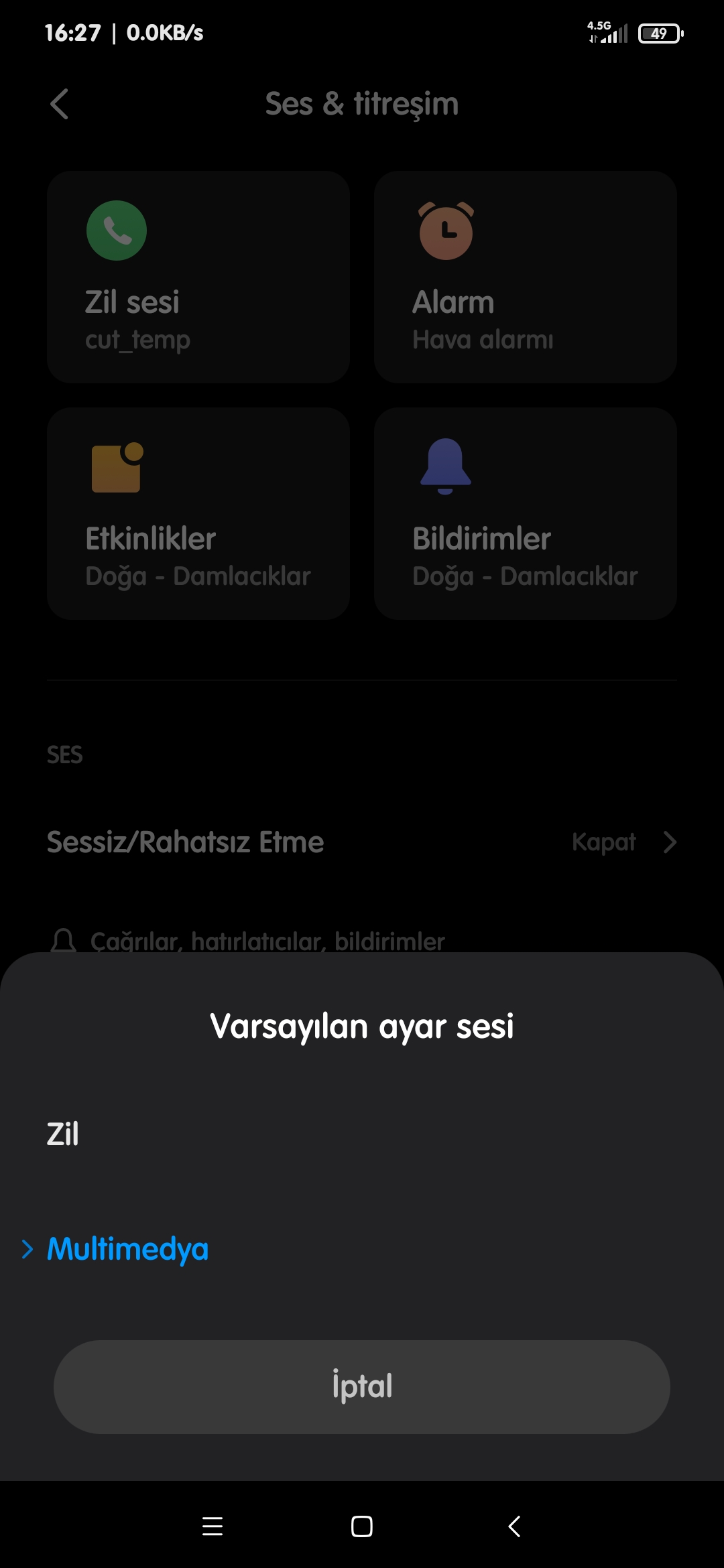Open the recent apps menu
The width and height of the screenshot is (724, 1568).
pos(212,1526)
